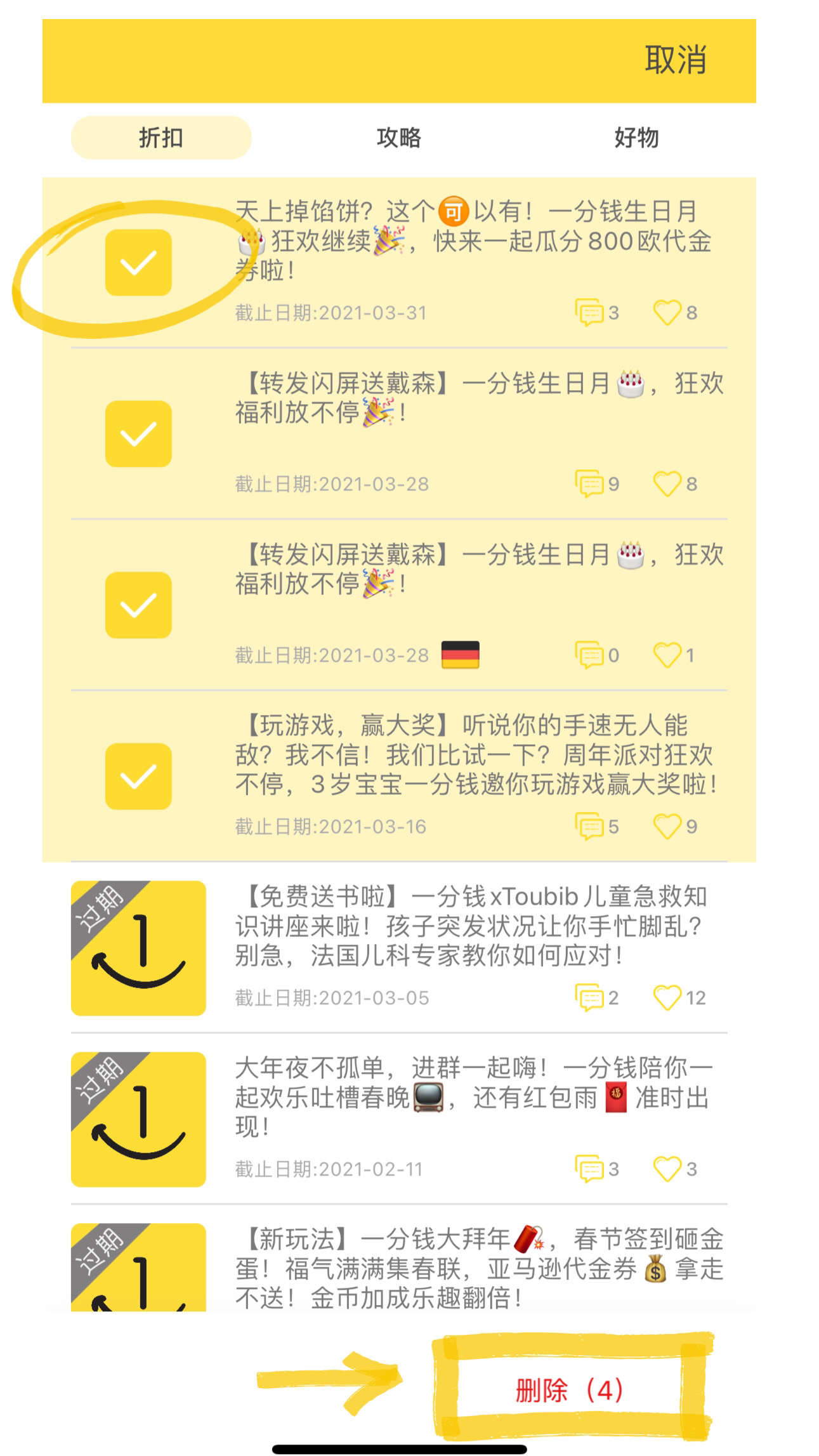Switch to the 折扣 tab

pos(161,137)
